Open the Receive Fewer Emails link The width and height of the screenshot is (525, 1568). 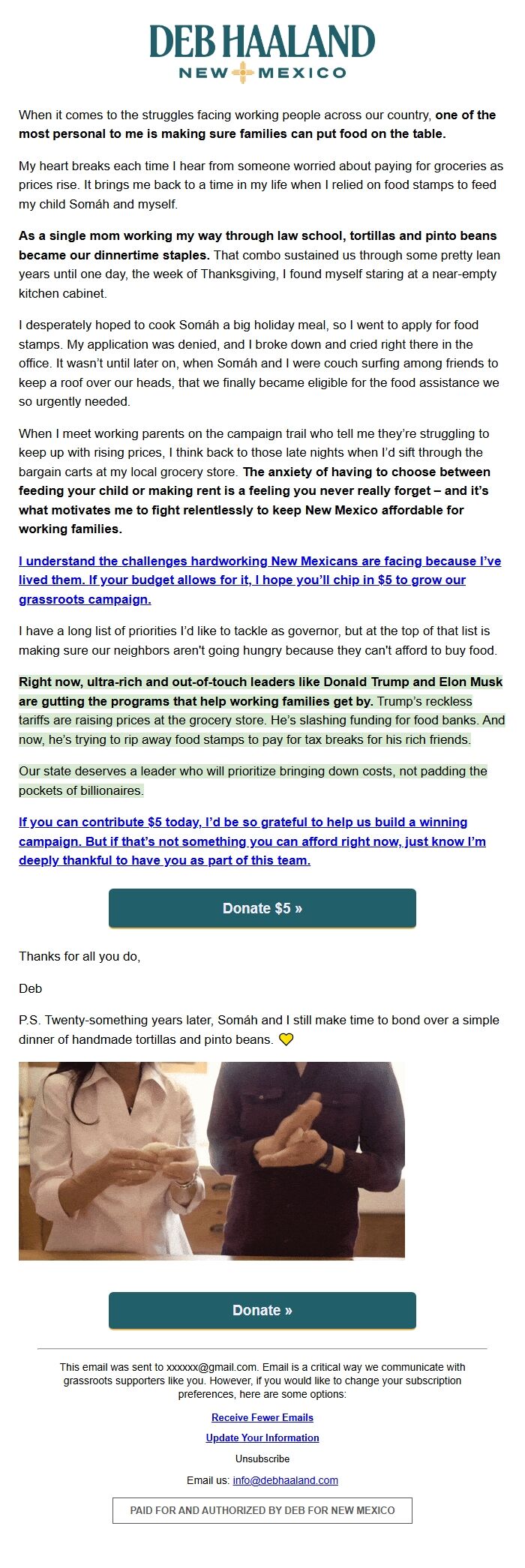pyautogui.click(x=262, y=1417)
